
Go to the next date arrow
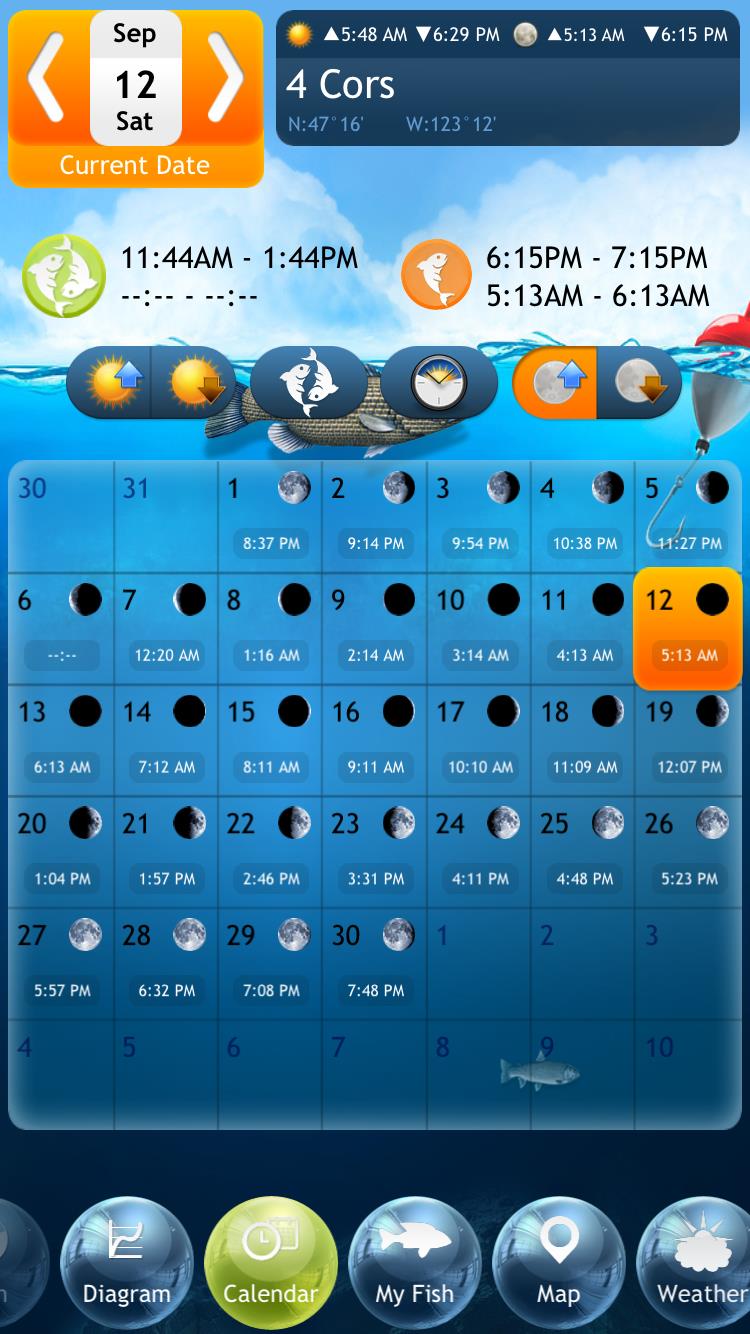click(226, 78)
